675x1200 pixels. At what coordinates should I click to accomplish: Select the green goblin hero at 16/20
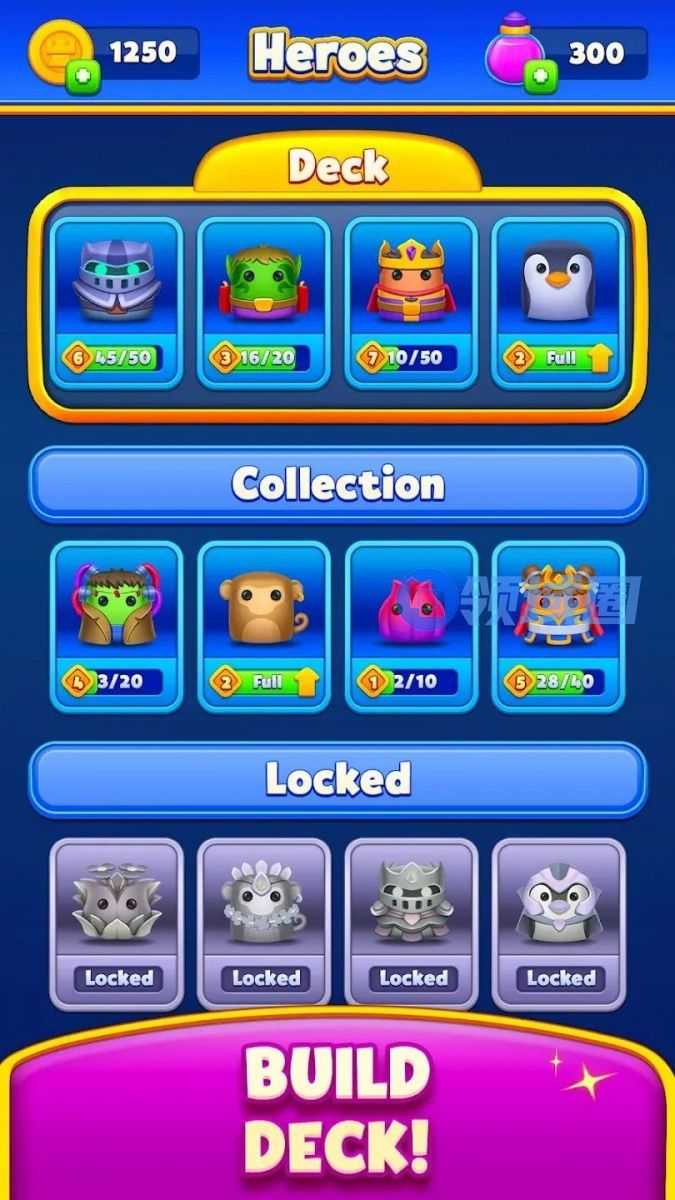click(263, 301)
